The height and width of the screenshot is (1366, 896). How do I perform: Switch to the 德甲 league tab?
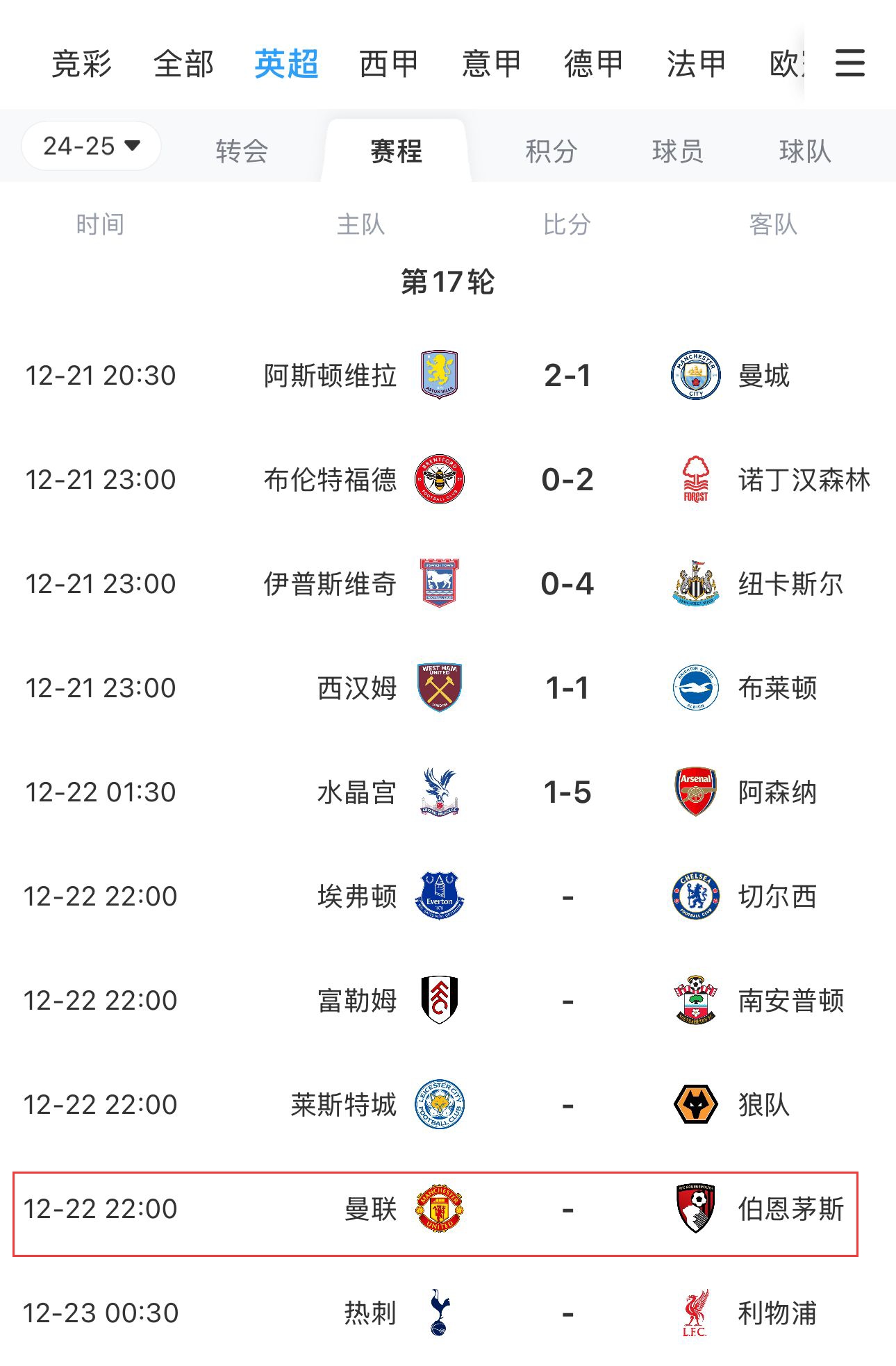593,64
